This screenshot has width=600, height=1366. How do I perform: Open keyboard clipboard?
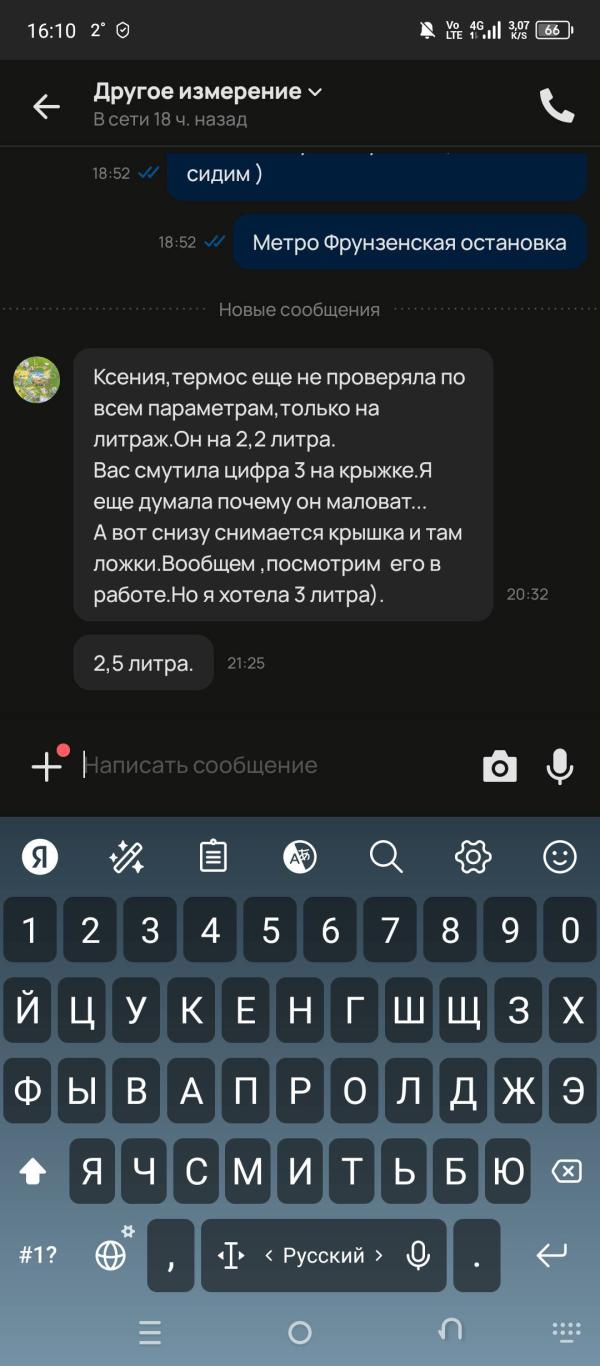point(213,856)
